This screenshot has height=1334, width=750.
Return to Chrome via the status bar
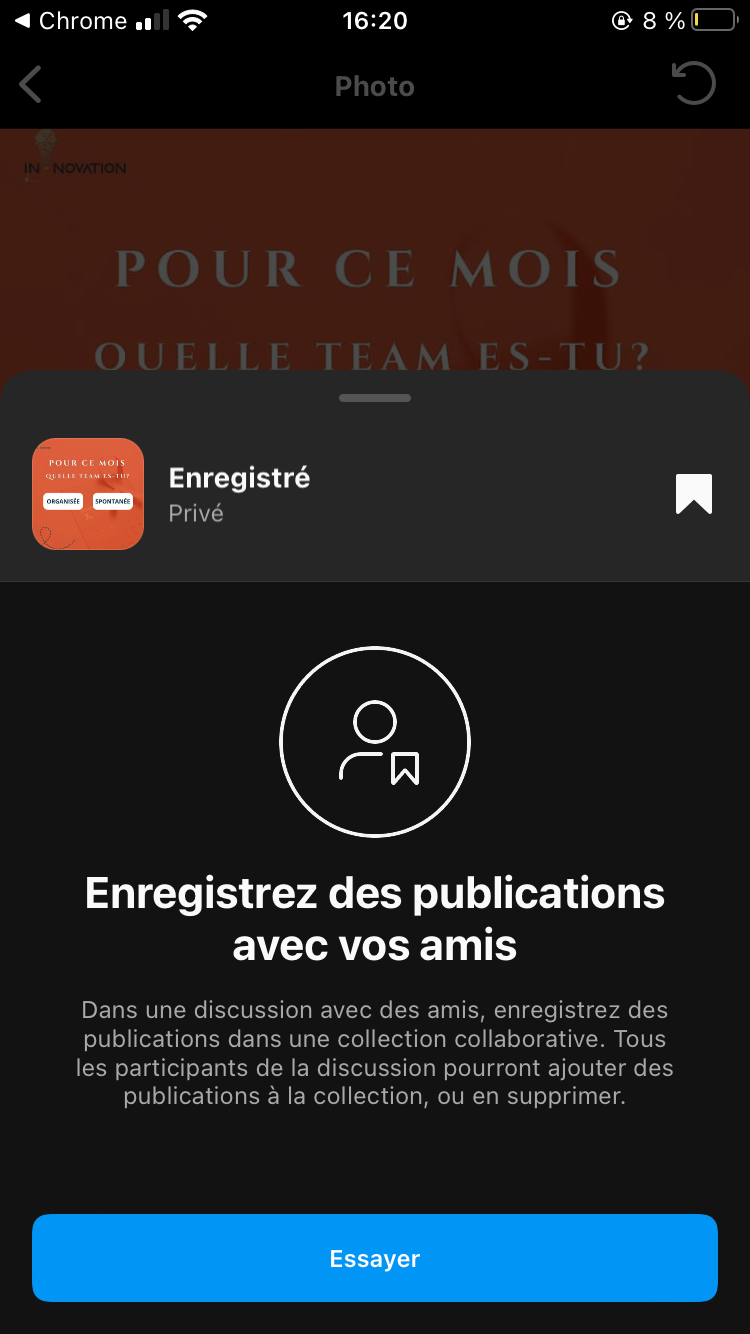70,21
